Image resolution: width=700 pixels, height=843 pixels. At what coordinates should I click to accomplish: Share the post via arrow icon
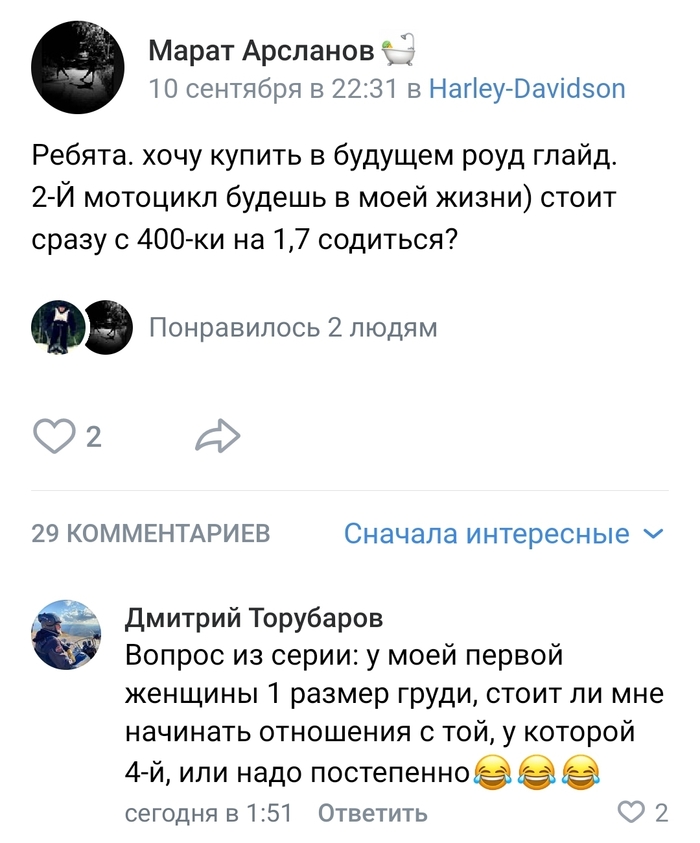click(x=218, y=436)
